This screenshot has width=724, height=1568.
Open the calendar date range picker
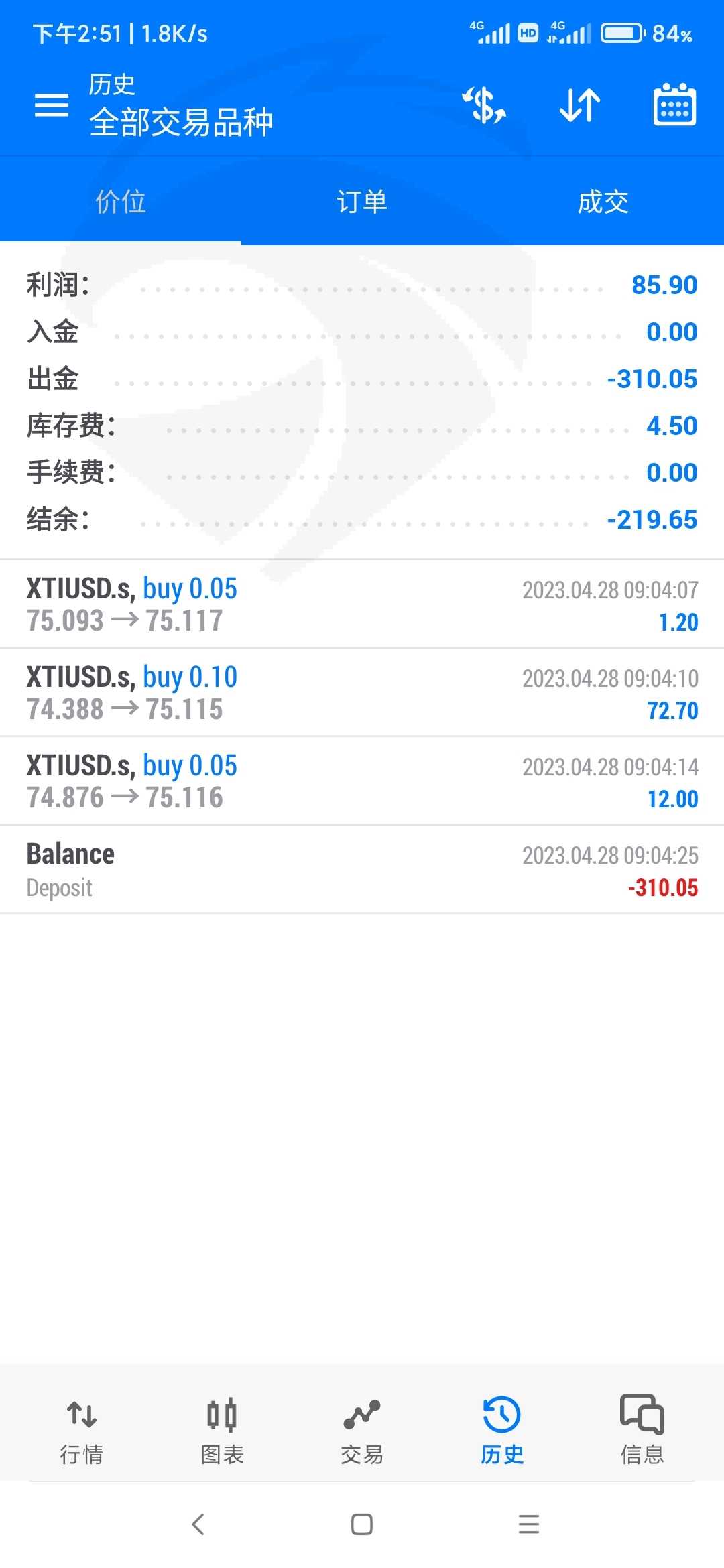[674, 105]
